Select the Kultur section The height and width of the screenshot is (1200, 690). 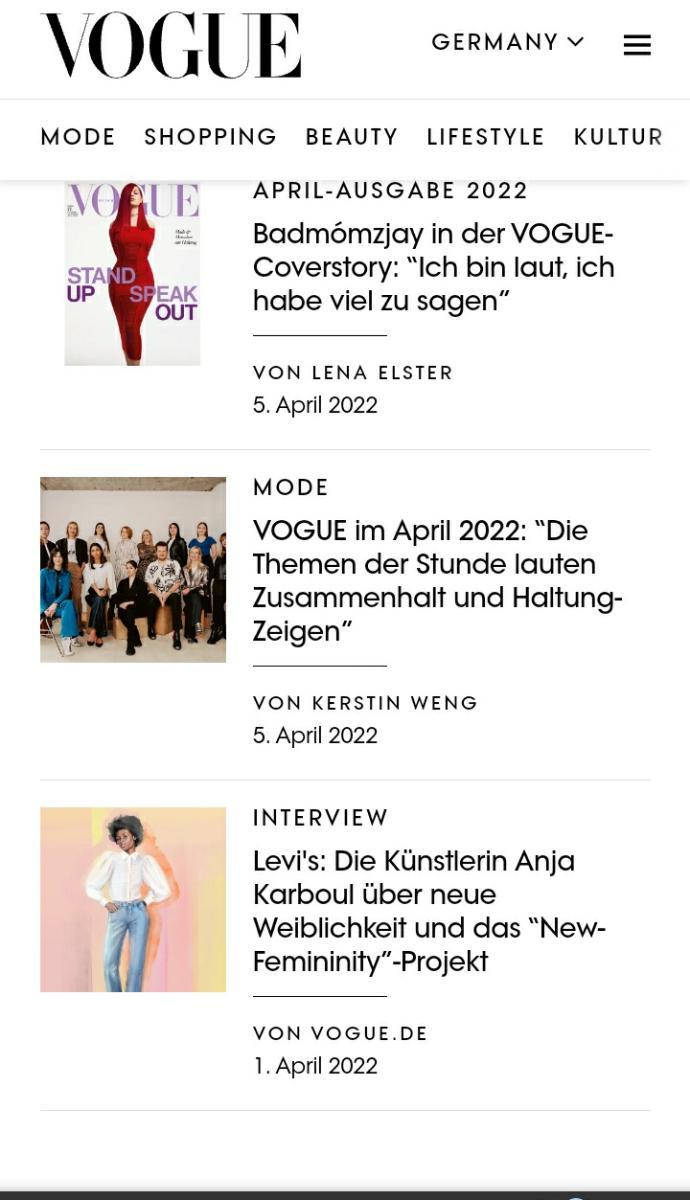pyautogui.click(x=618, y=137)
